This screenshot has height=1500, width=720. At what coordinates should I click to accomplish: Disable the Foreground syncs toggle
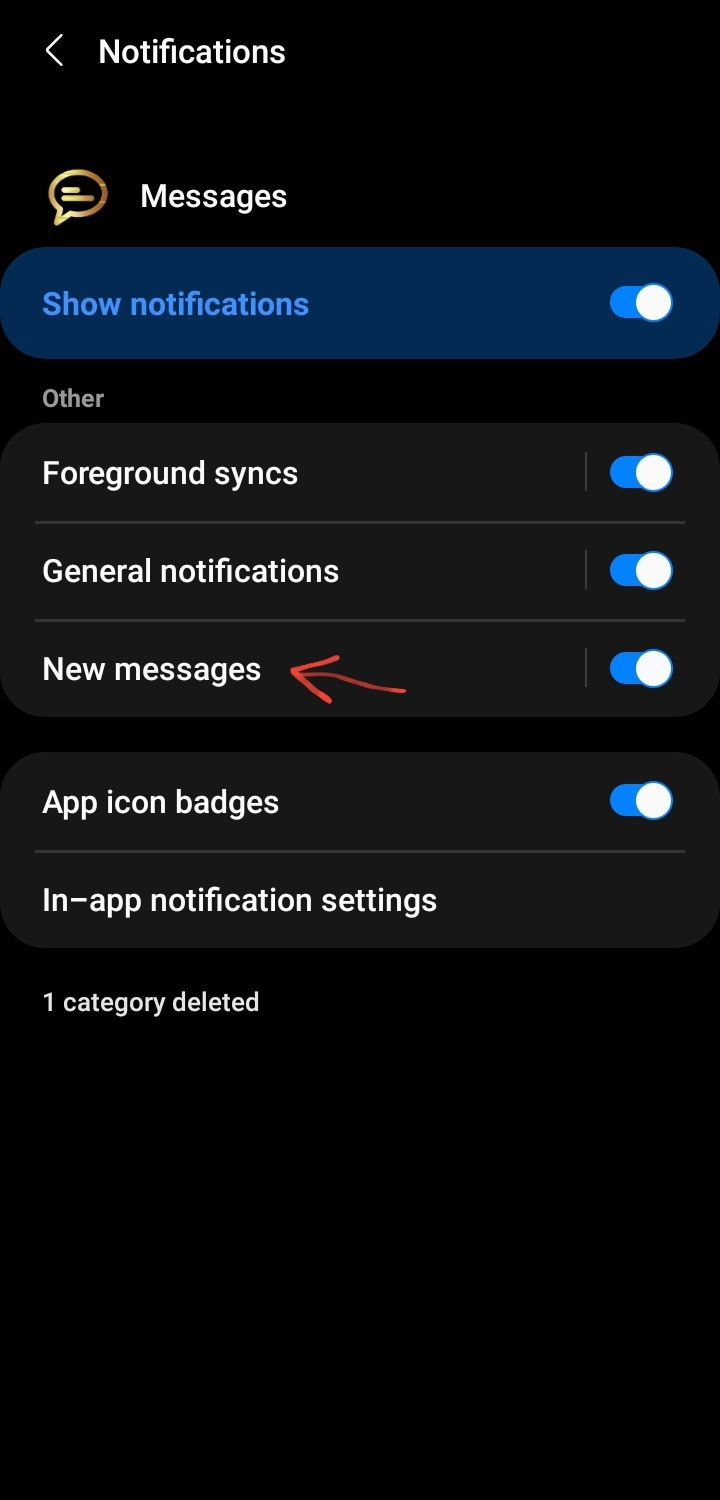point(641,473)
